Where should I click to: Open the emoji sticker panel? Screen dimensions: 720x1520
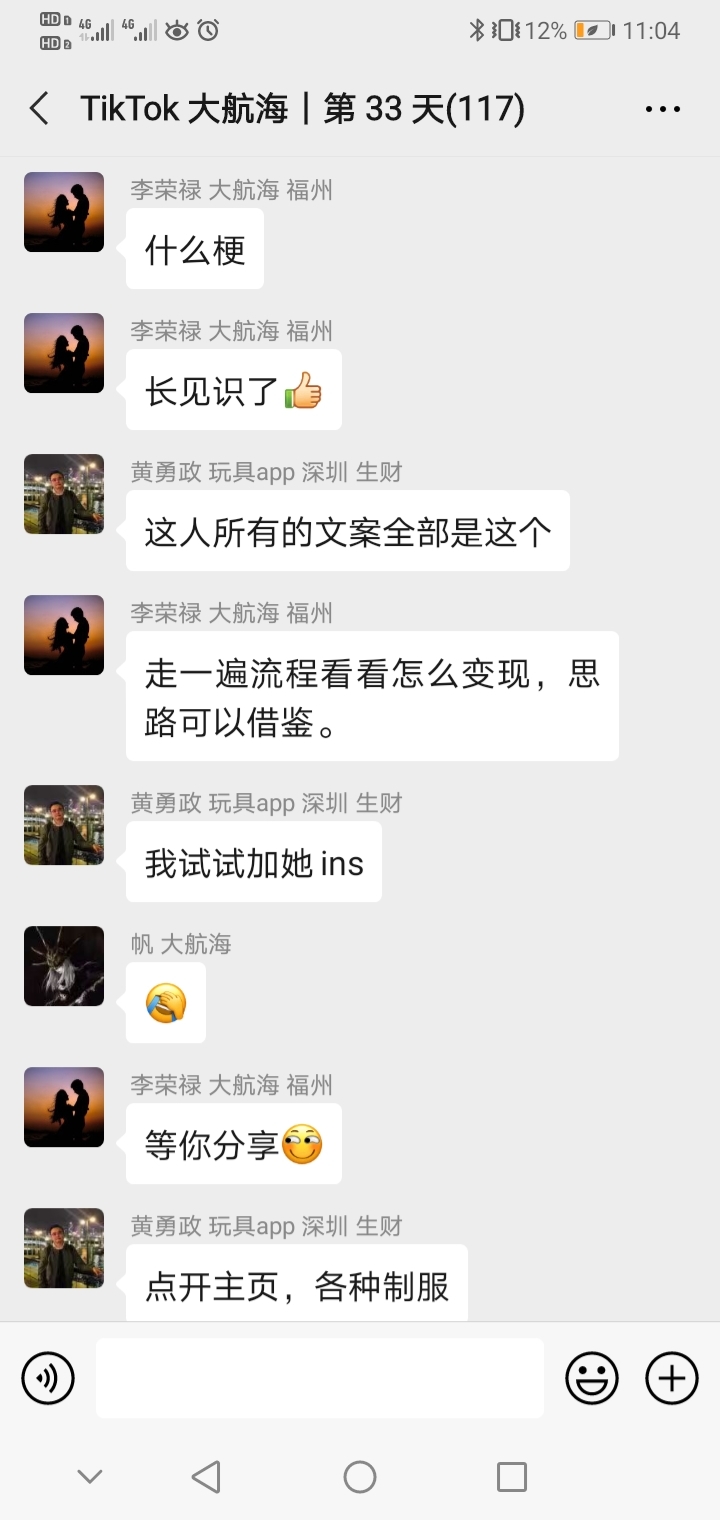592,1378
